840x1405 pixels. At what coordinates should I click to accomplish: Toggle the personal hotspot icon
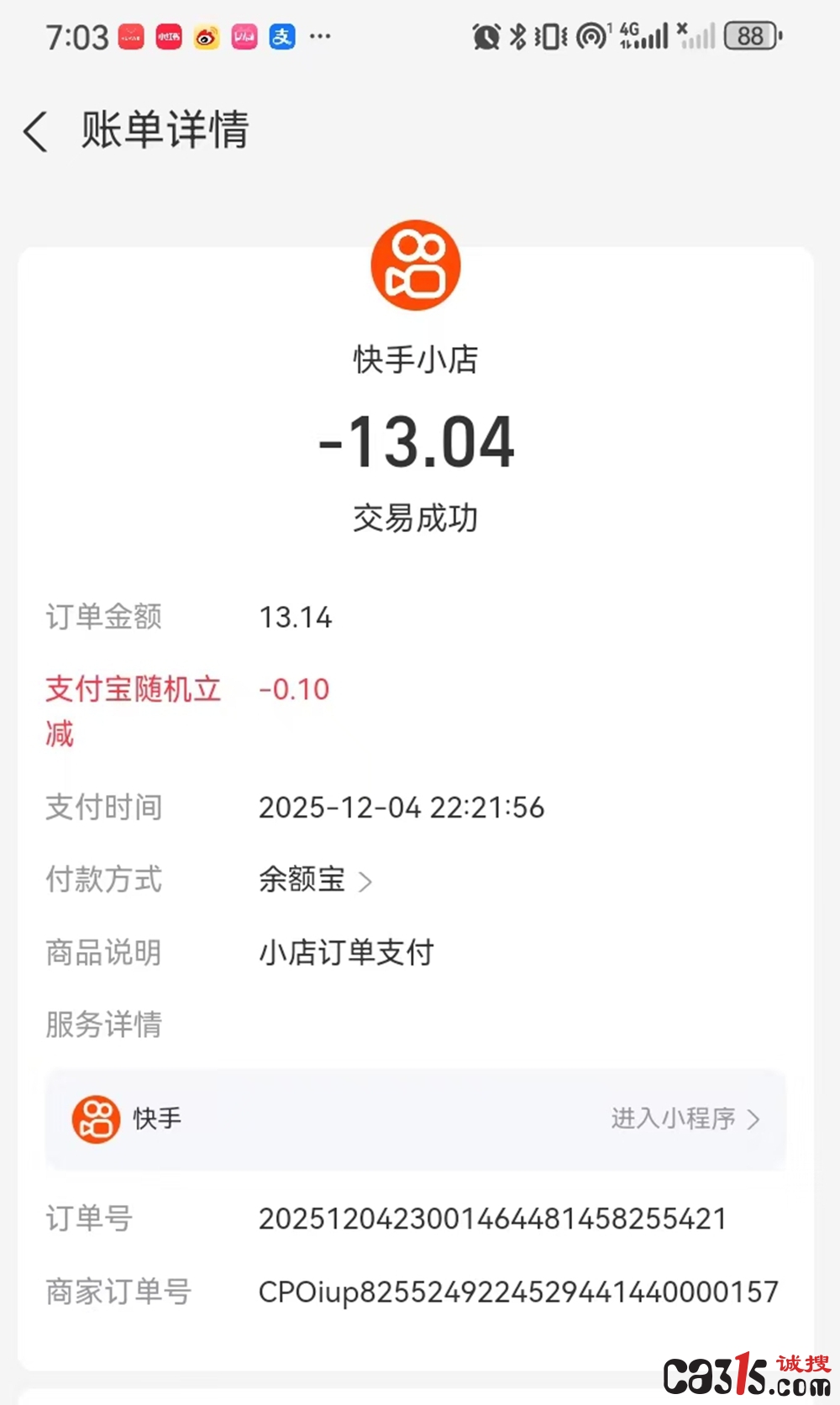(x=588, y=37)
